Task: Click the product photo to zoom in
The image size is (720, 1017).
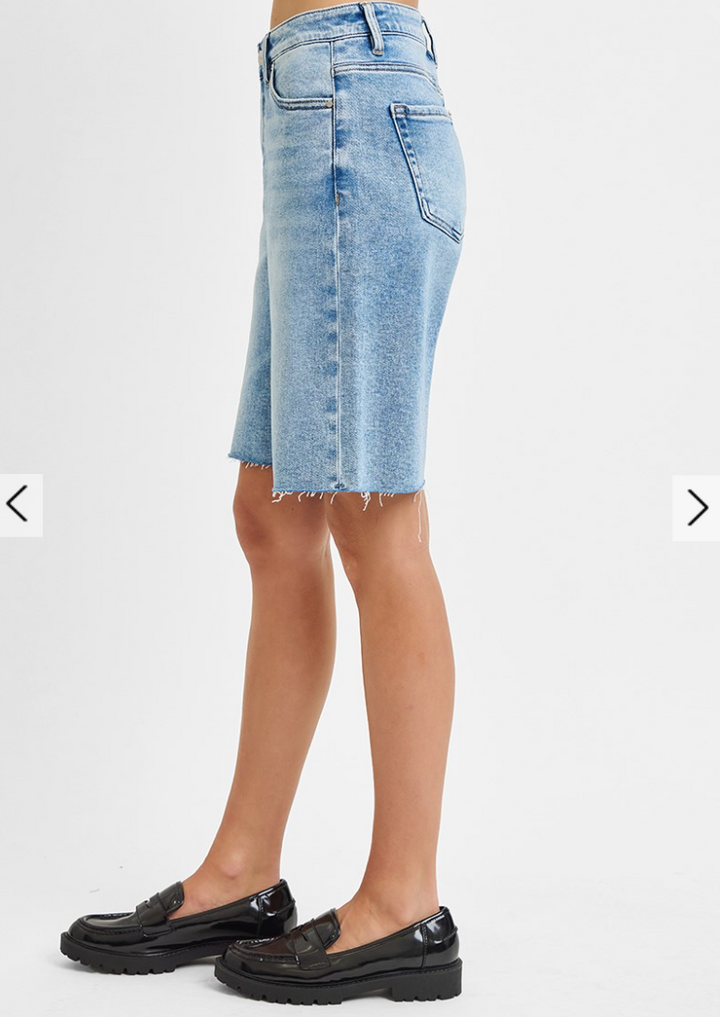Action: click(x=360, y=400)
